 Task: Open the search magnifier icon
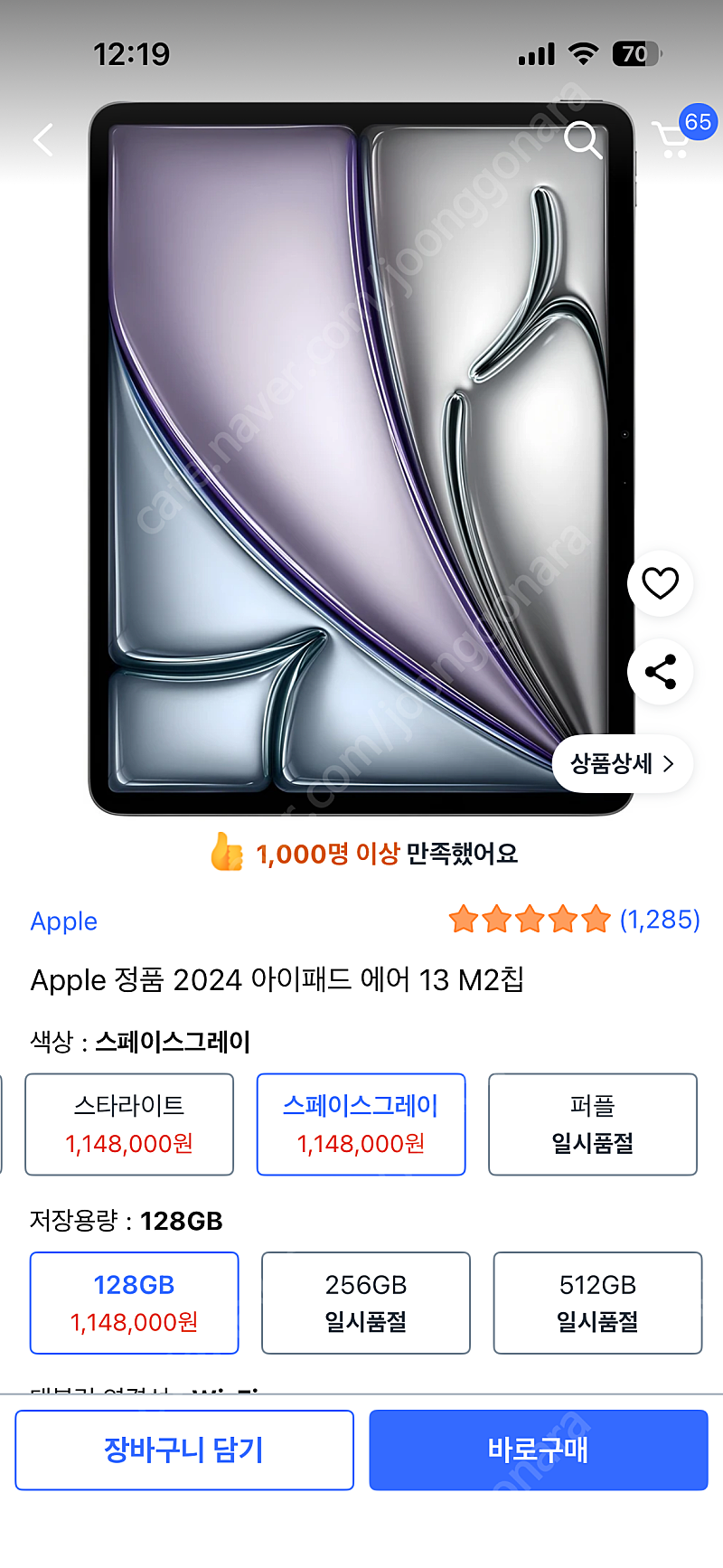pyautogui.click(x=582, y=139)
